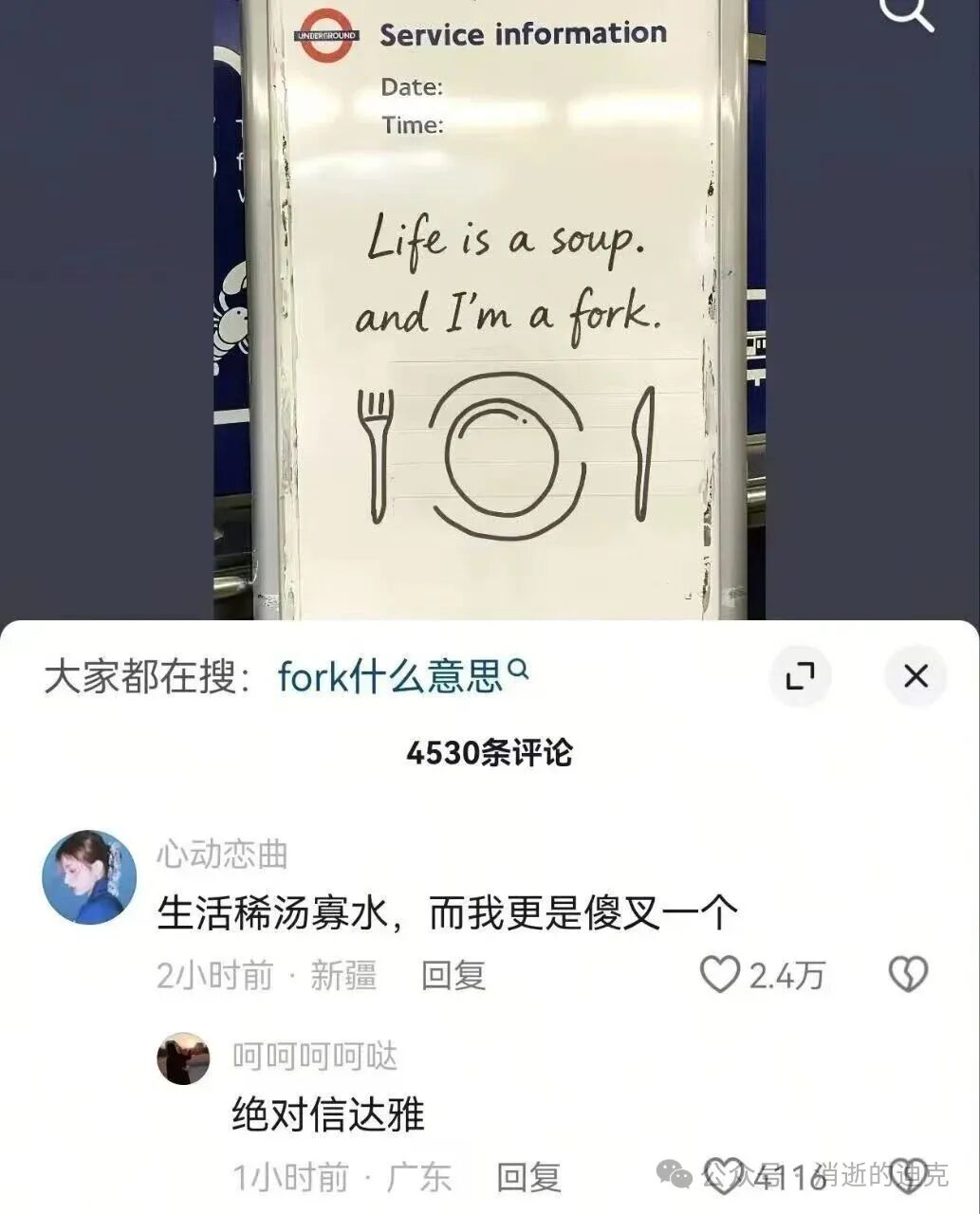Viewport: 980px width, 1214px height.
Task: Open the search magnifier icon
Action: coord(906,13)
